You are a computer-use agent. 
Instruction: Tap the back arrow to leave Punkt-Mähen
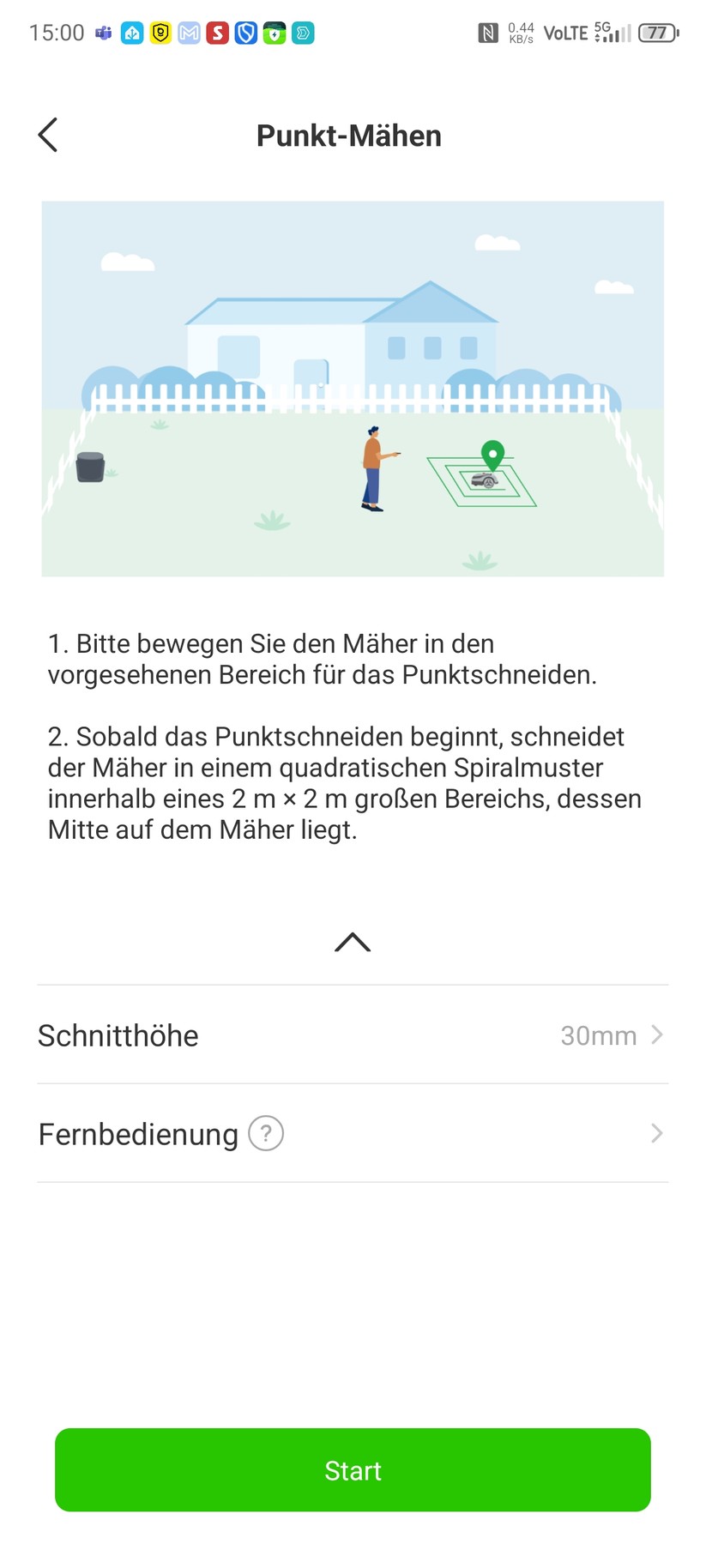[x=49, y=135]
